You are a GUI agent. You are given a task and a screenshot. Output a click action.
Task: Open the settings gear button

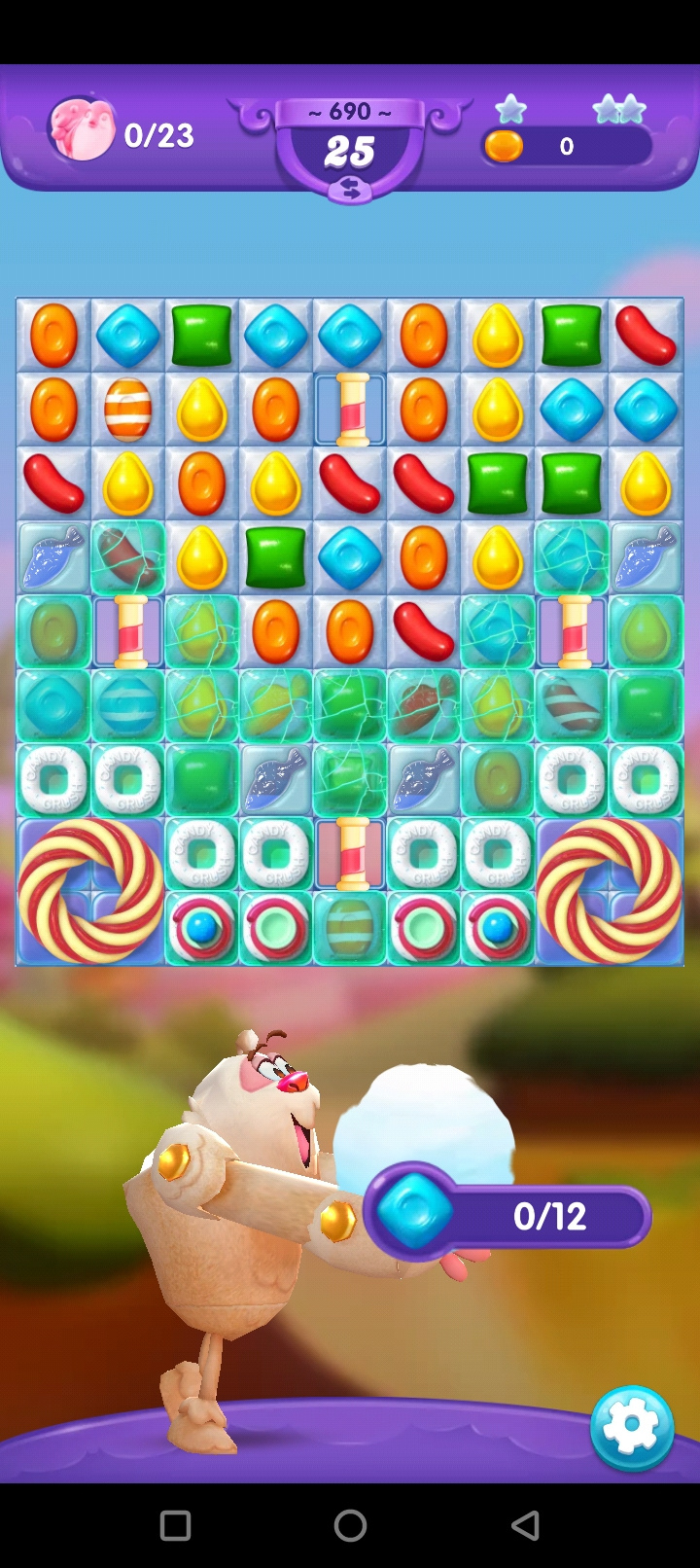tap(632, 1427)
